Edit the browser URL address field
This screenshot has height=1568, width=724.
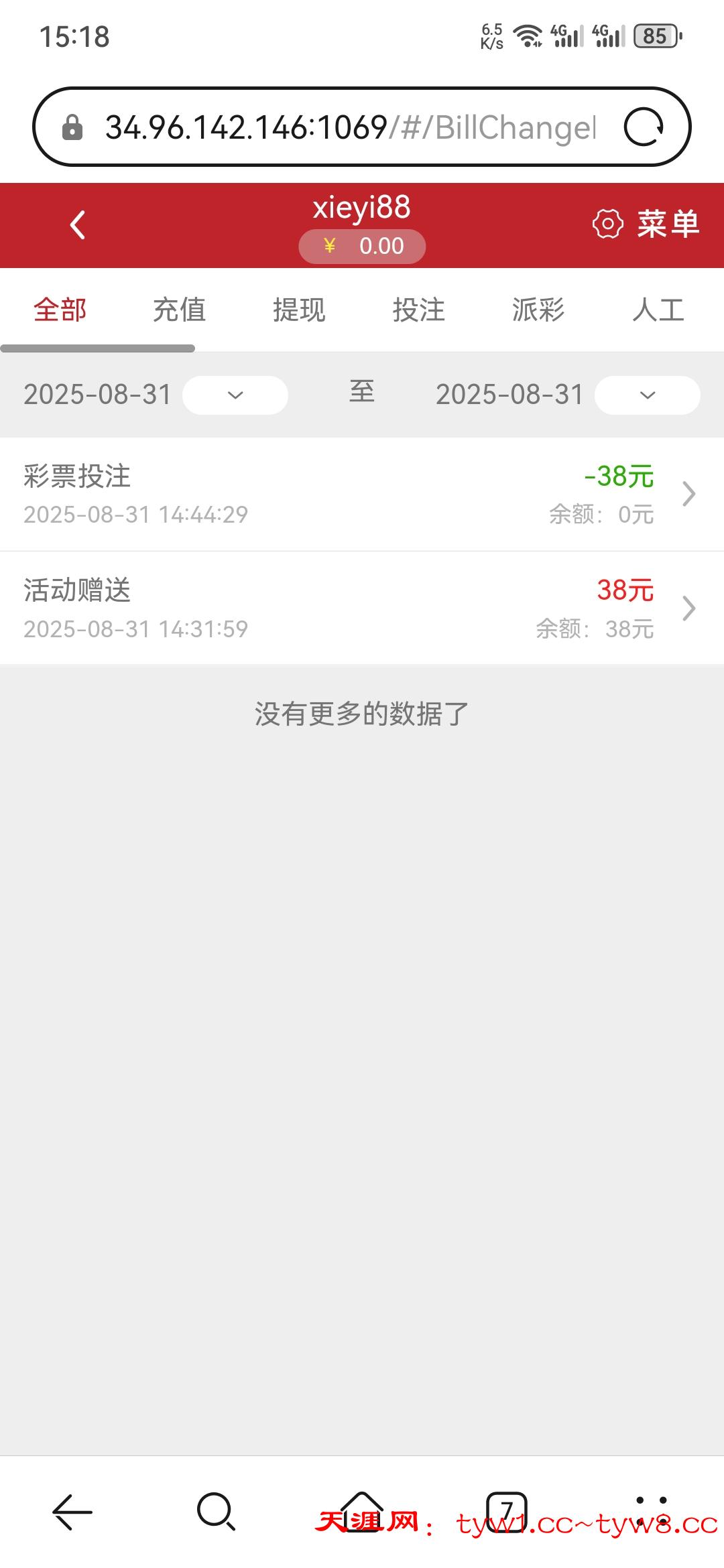click(349, 127)
